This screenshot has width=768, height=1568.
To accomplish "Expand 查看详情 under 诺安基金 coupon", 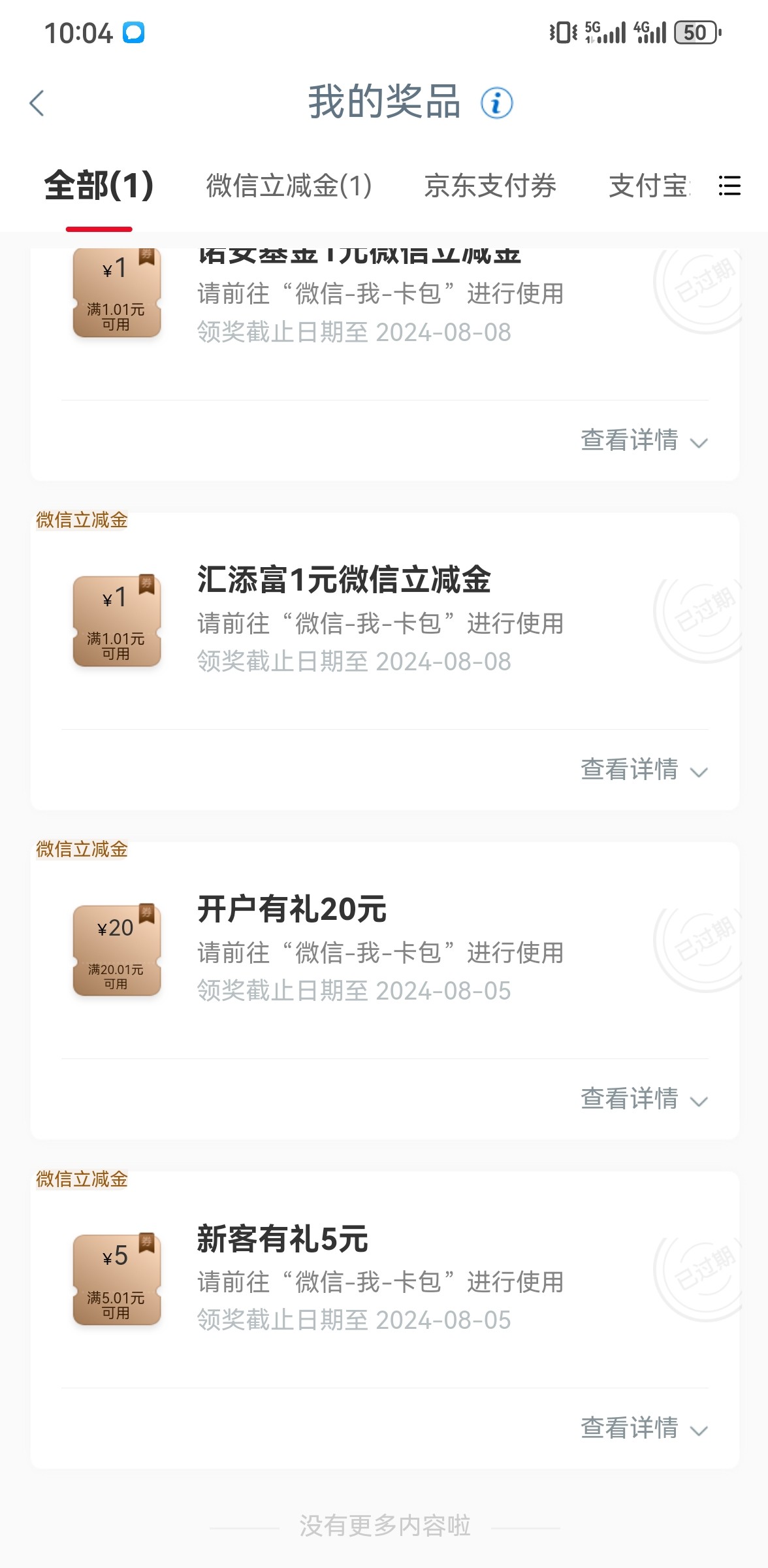I will 645,440.
